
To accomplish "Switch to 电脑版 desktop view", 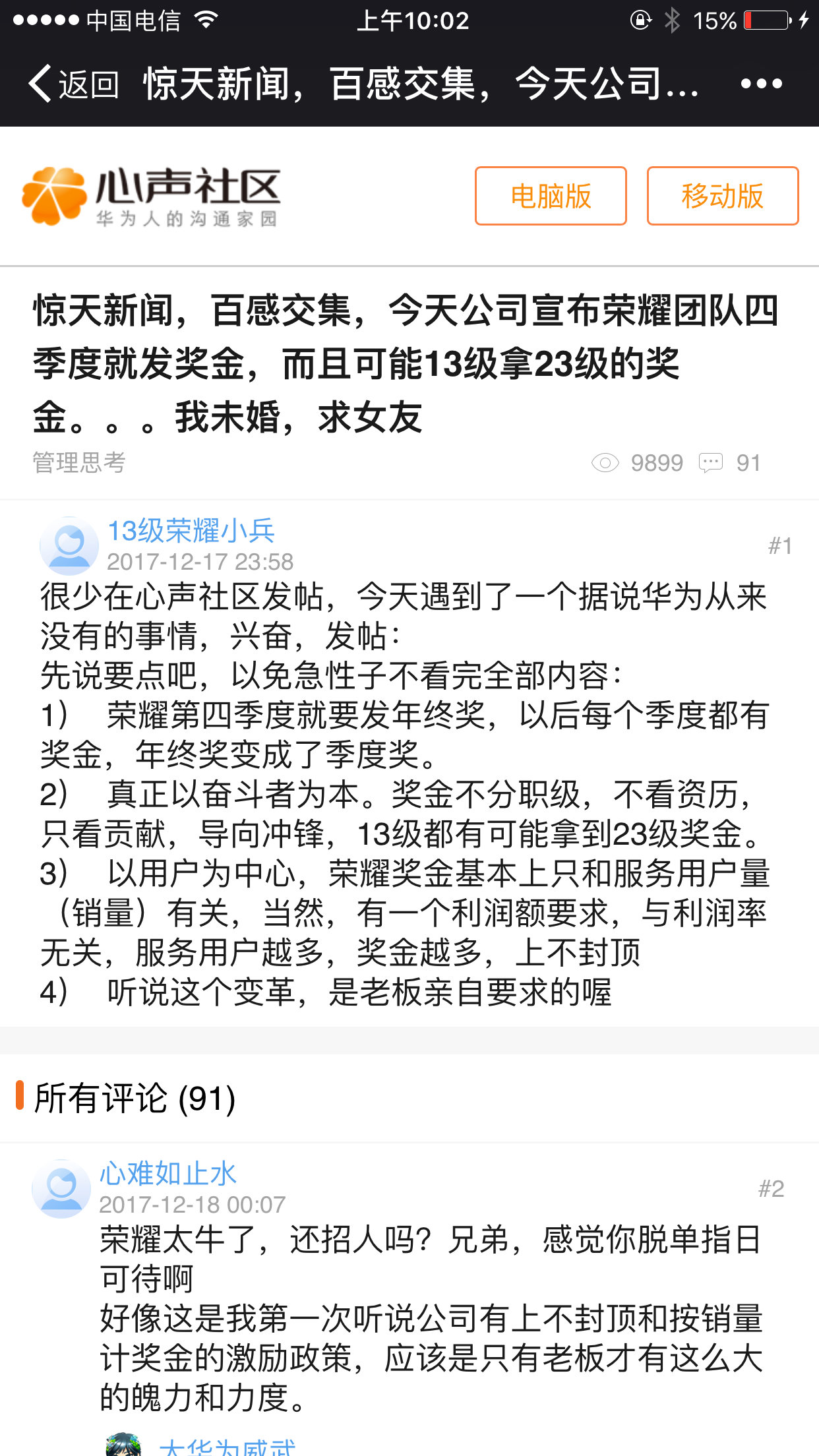I will point(551,196).
